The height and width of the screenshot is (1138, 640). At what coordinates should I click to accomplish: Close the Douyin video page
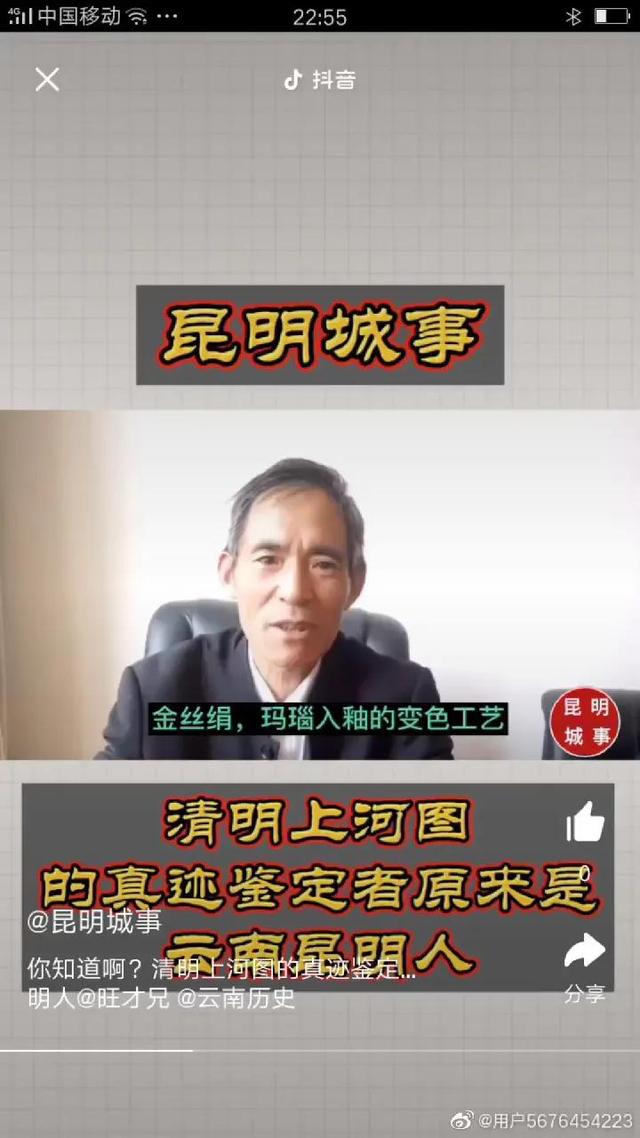point(47,80)
